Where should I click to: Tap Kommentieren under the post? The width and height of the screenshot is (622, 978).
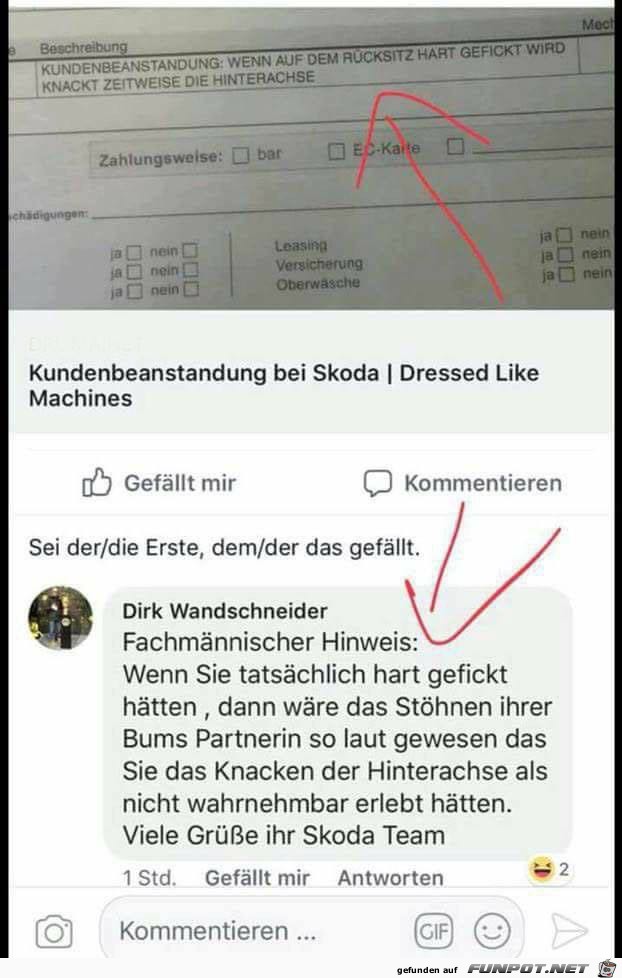(x=462, y=484)
